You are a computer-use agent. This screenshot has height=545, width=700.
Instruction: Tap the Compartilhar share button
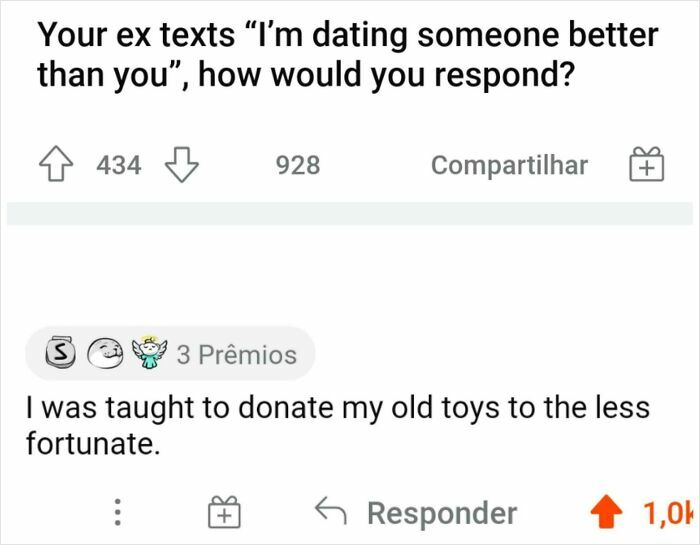(509, 165)
